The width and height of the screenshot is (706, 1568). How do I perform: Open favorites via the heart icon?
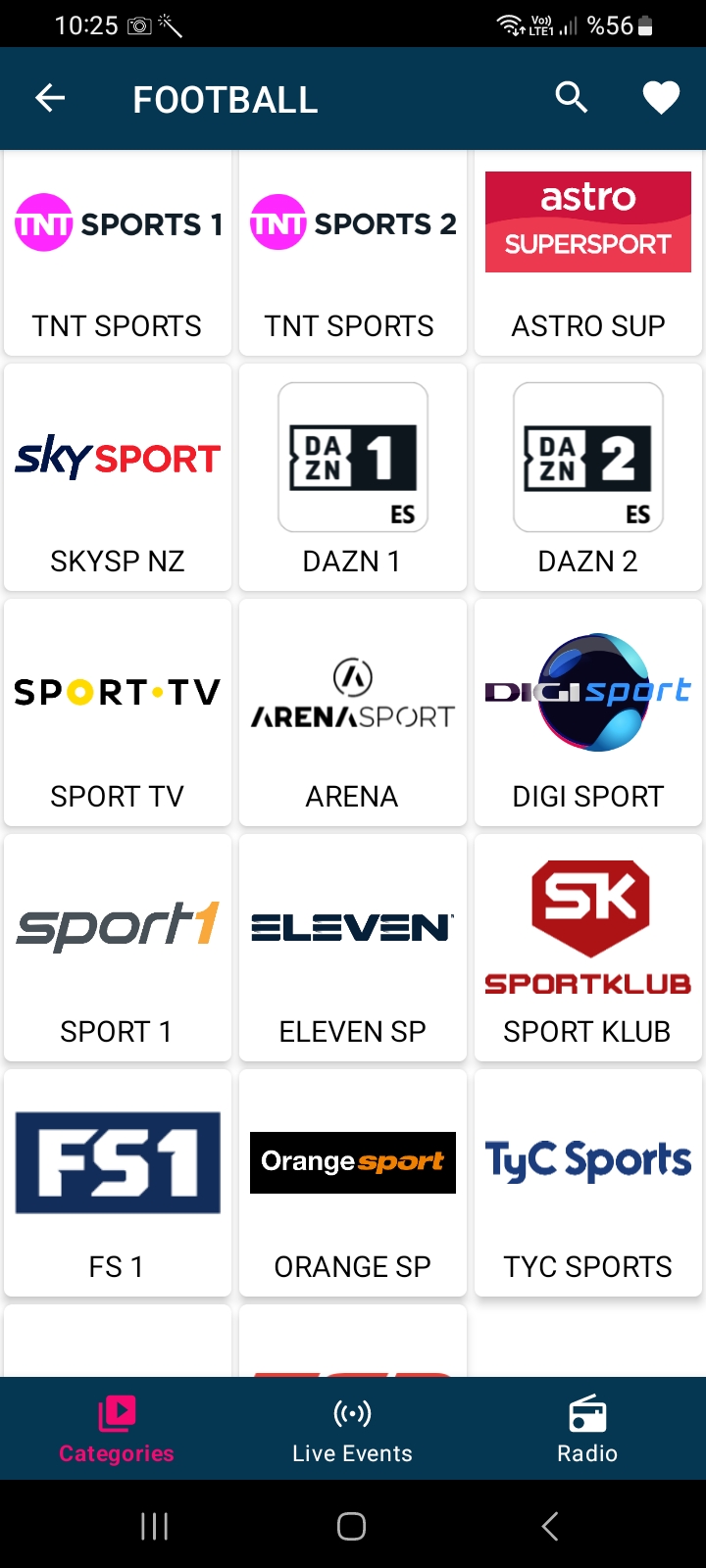click(x=661, y=98)
